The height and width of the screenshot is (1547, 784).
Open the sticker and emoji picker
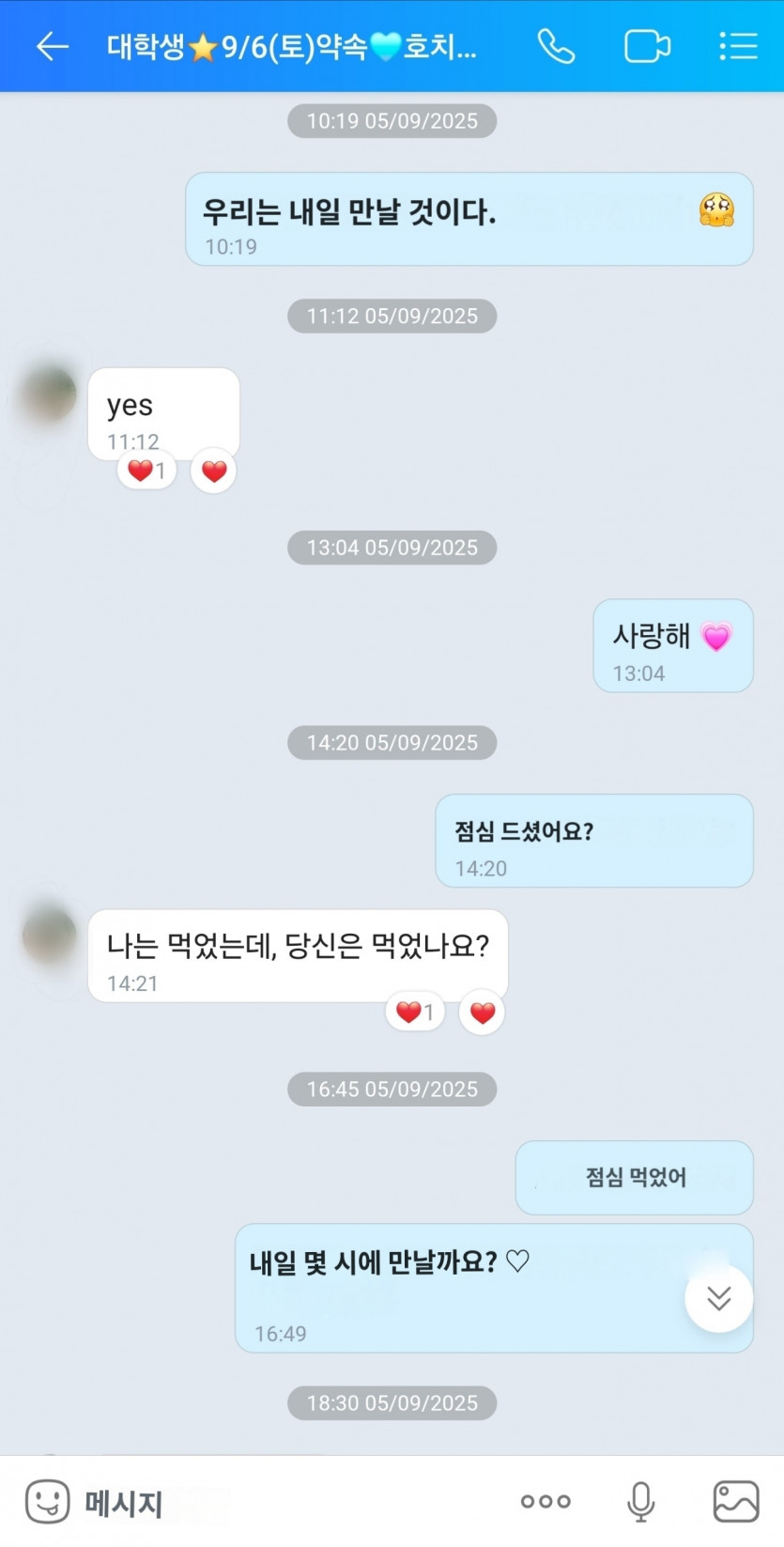tap(47, 1500)
